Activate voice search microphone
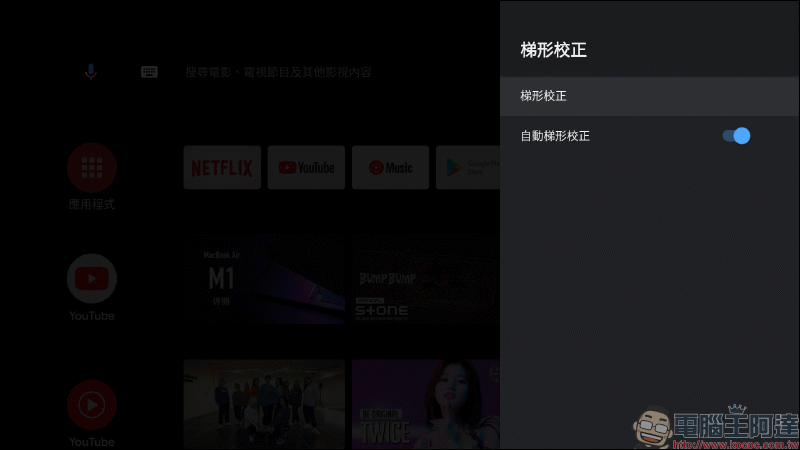This screenshot has height=450, width=800. point(91,72)
